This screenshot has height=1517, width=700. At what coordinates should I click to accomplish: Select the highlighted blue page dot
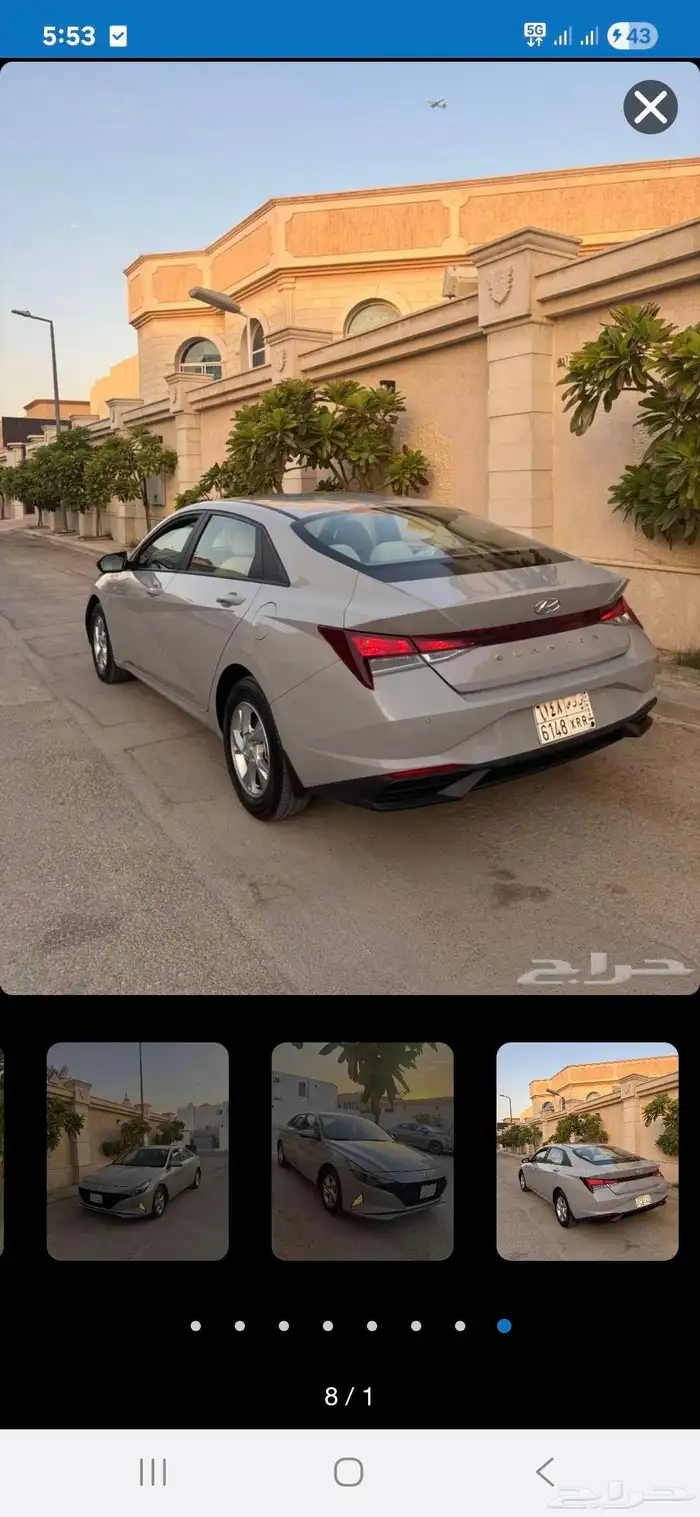(x=504, y=1326)
